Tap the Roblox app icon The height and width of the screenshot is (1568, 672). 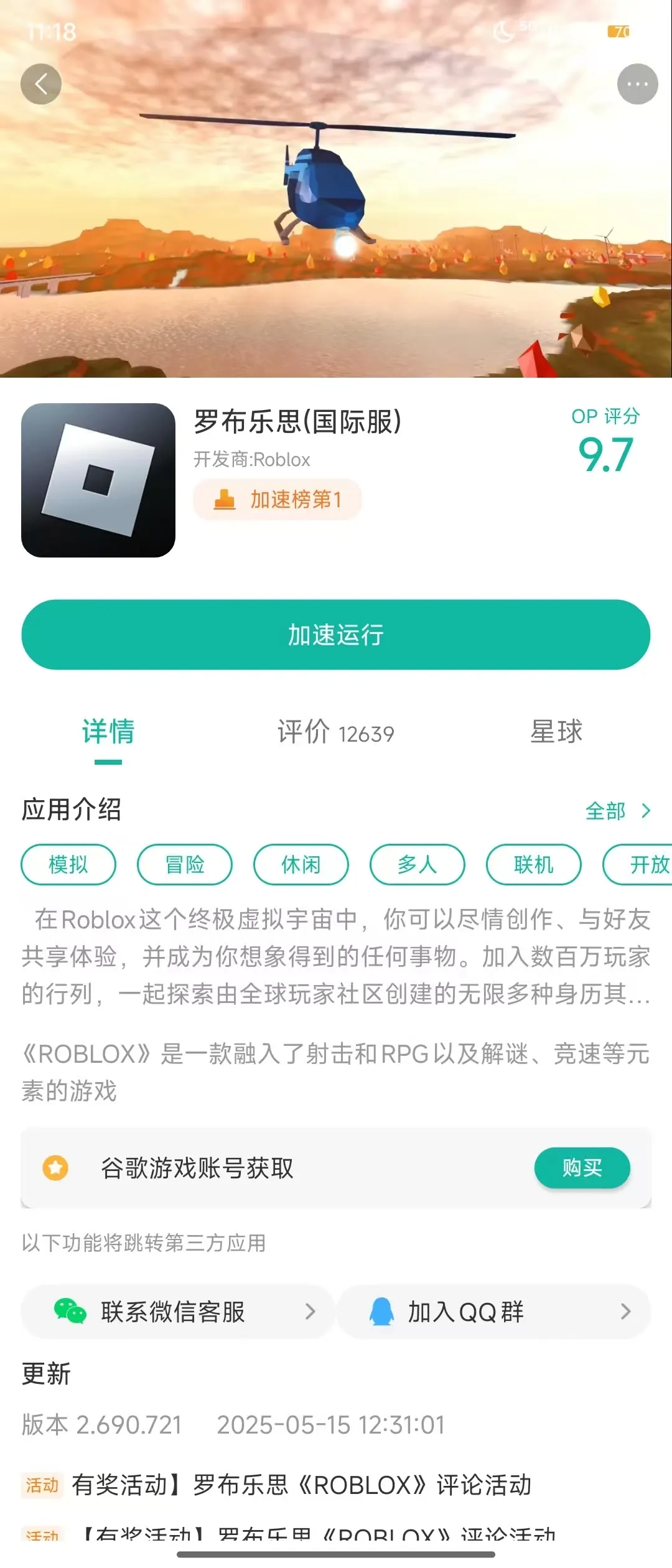(x=98, y=479)
